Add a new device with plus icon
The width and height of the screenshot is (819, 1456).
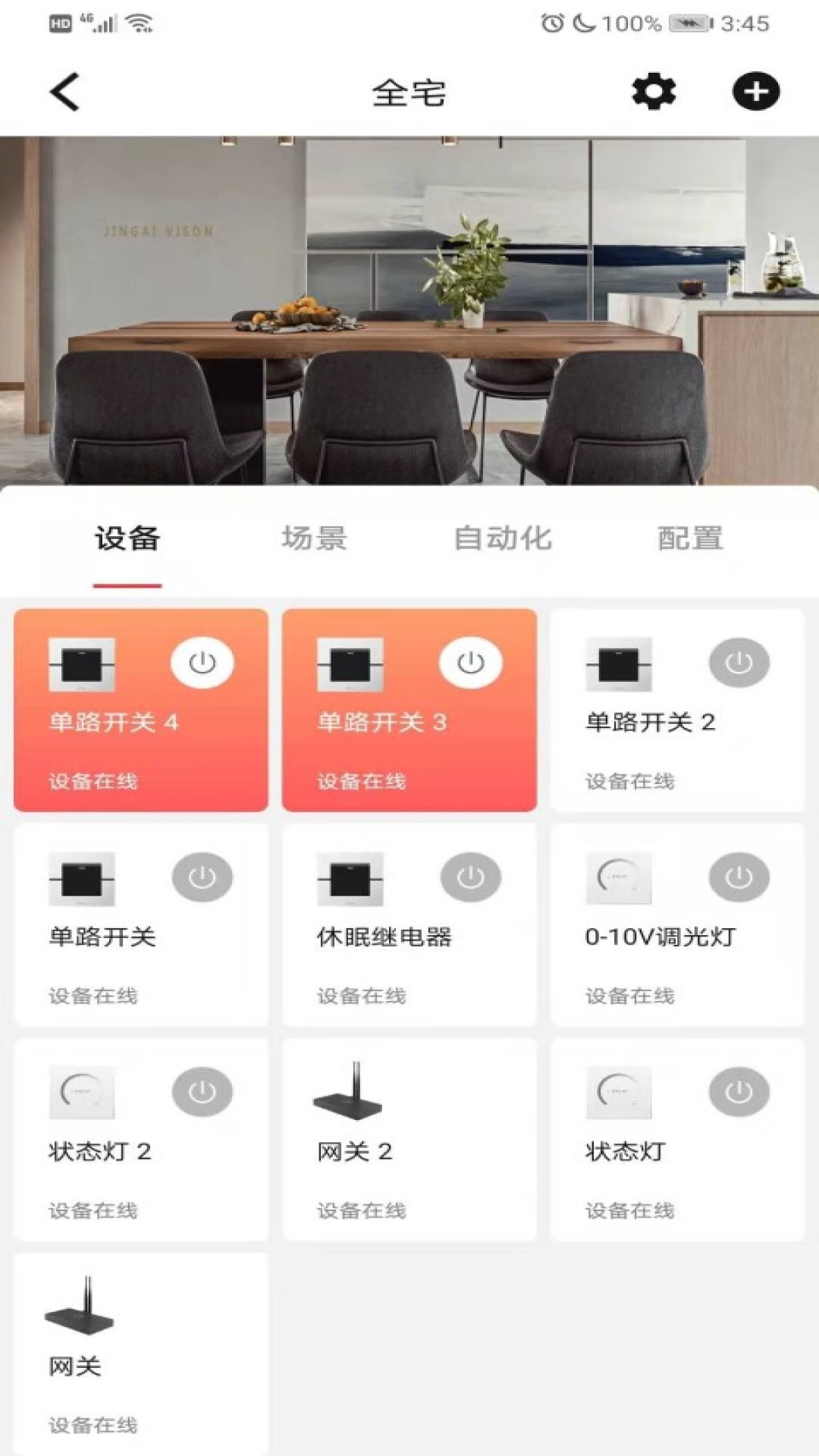coord(755,92)
